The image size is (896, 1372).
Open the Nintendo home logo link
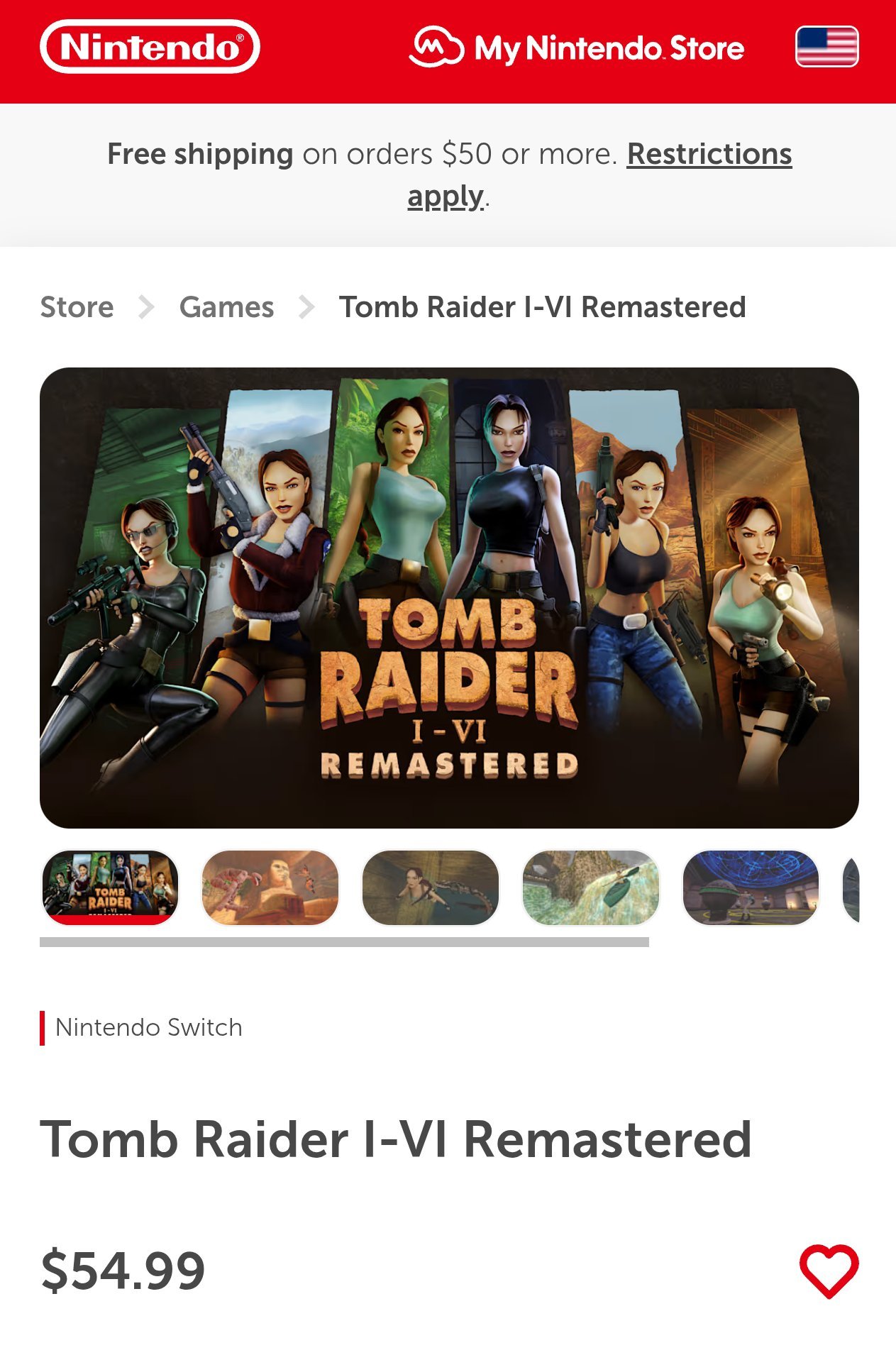[150, 47]
